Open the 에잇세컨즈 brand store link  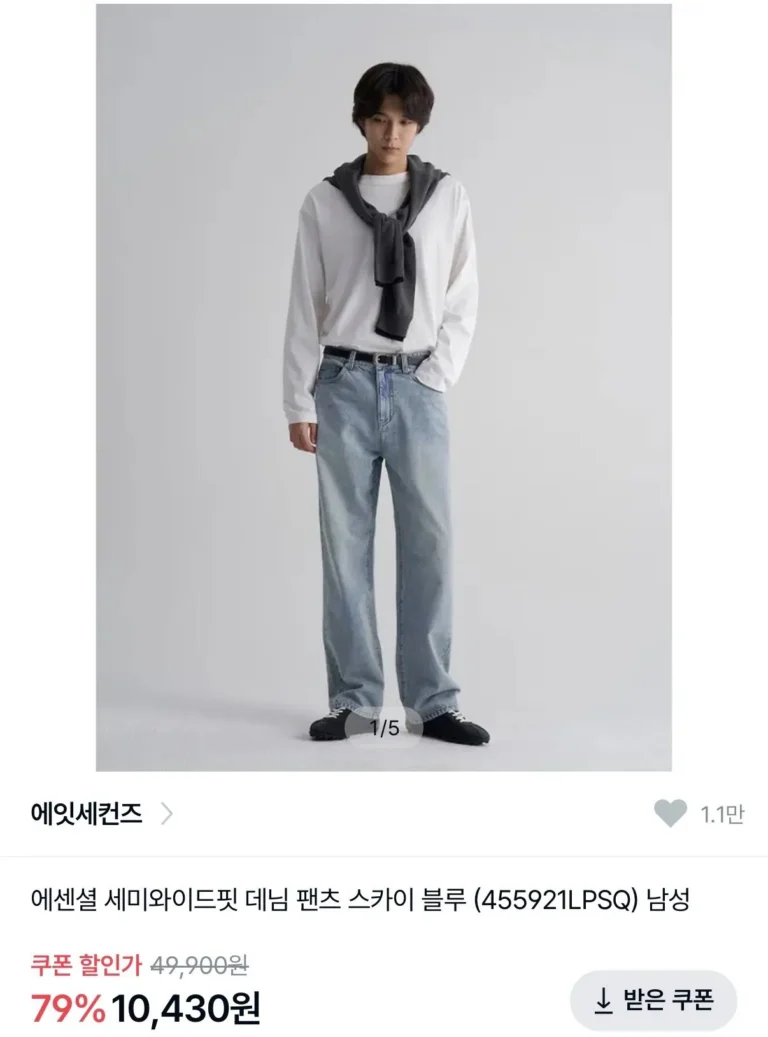point(100,814)
